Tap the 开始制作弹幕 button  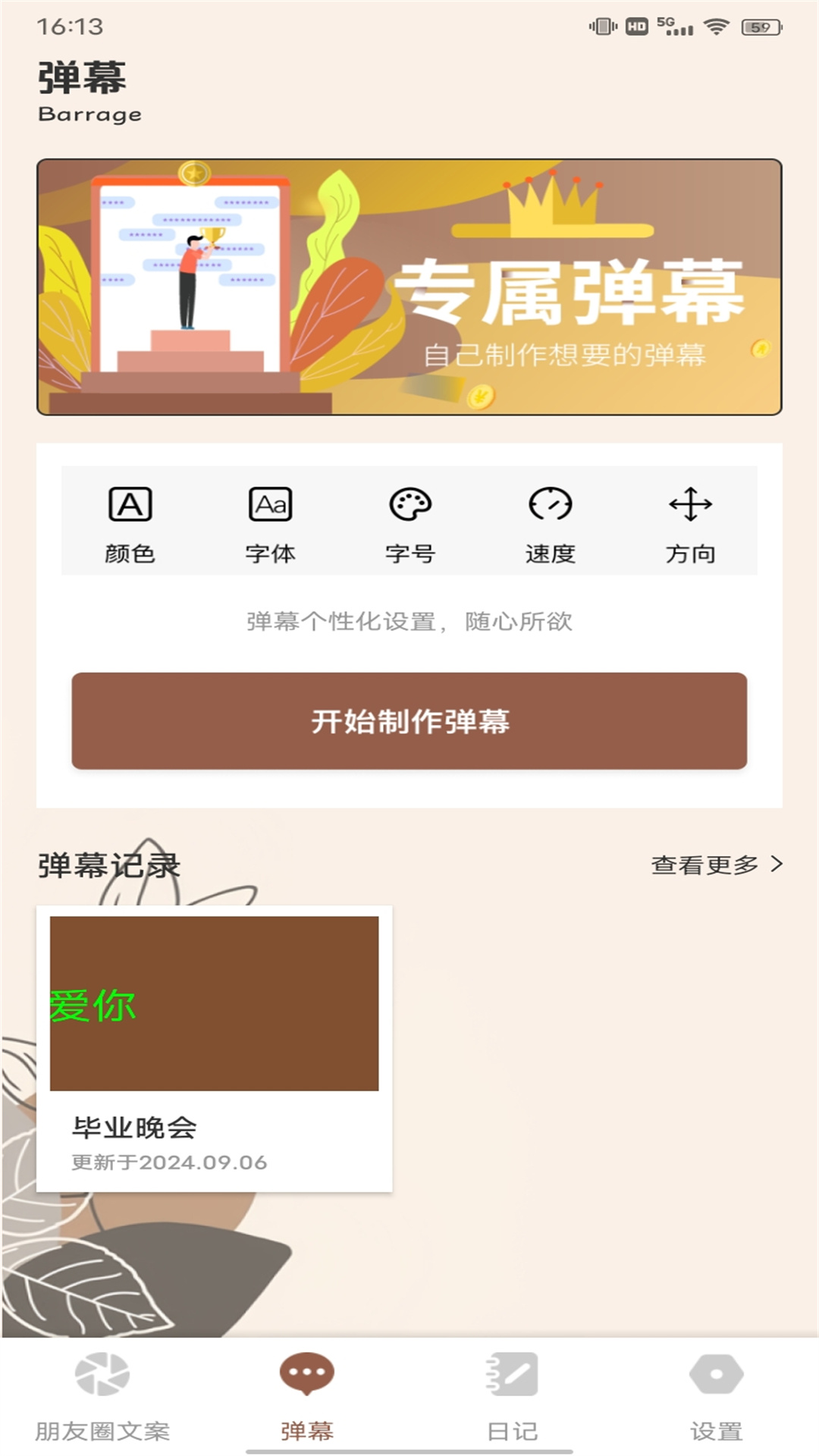point(409,720)
